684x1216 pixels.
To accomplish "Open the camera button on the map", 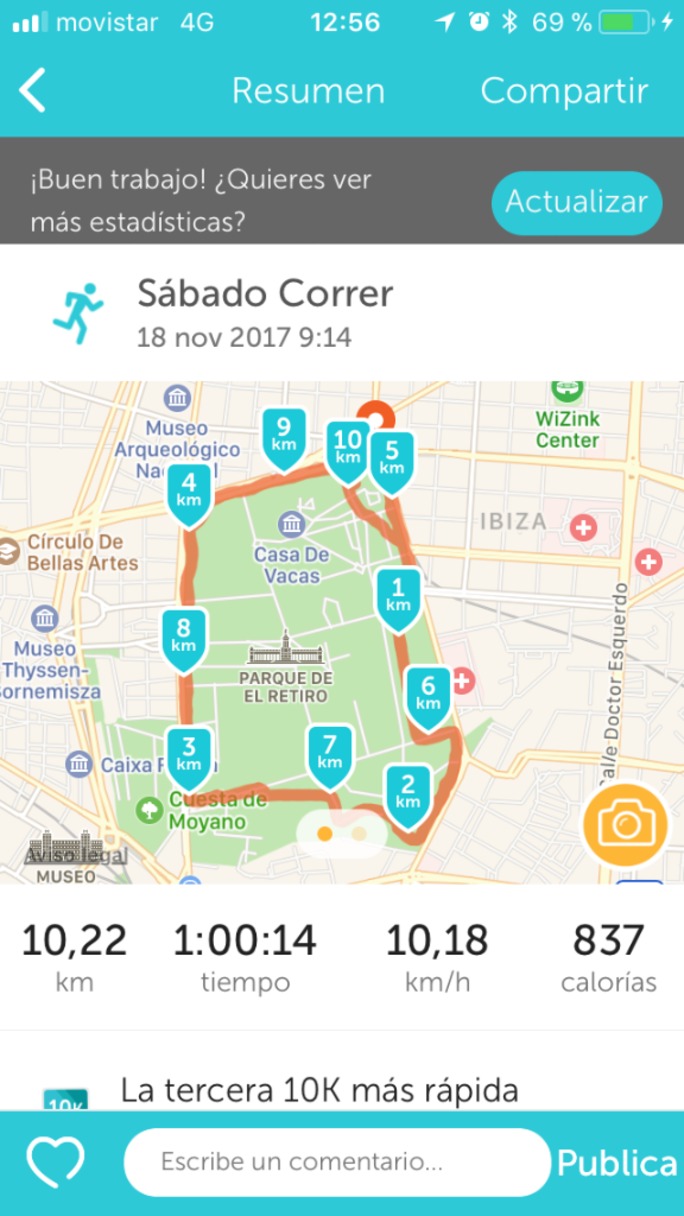I will coord(625,825).
